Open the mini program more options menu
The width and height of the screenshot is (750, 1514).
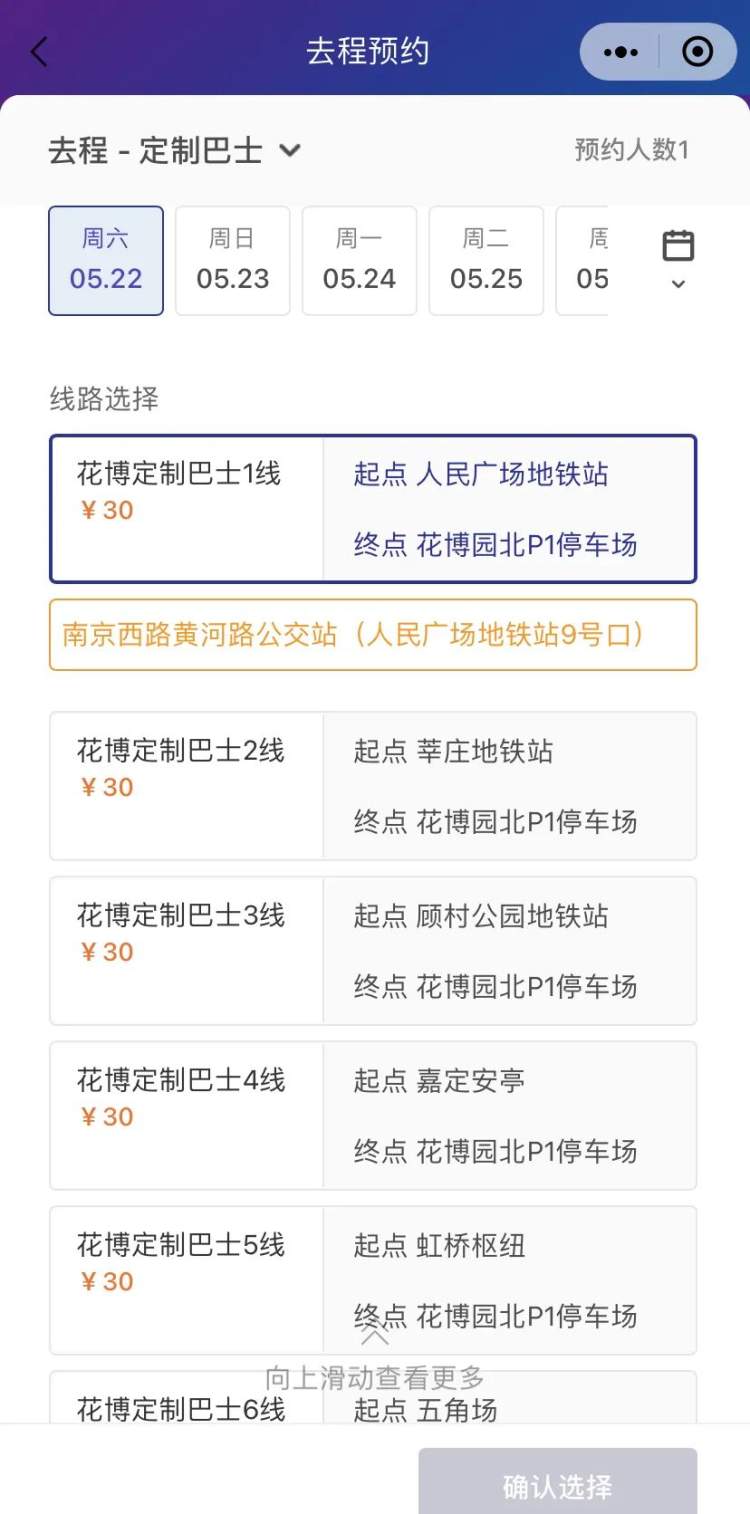coord(620,52)
